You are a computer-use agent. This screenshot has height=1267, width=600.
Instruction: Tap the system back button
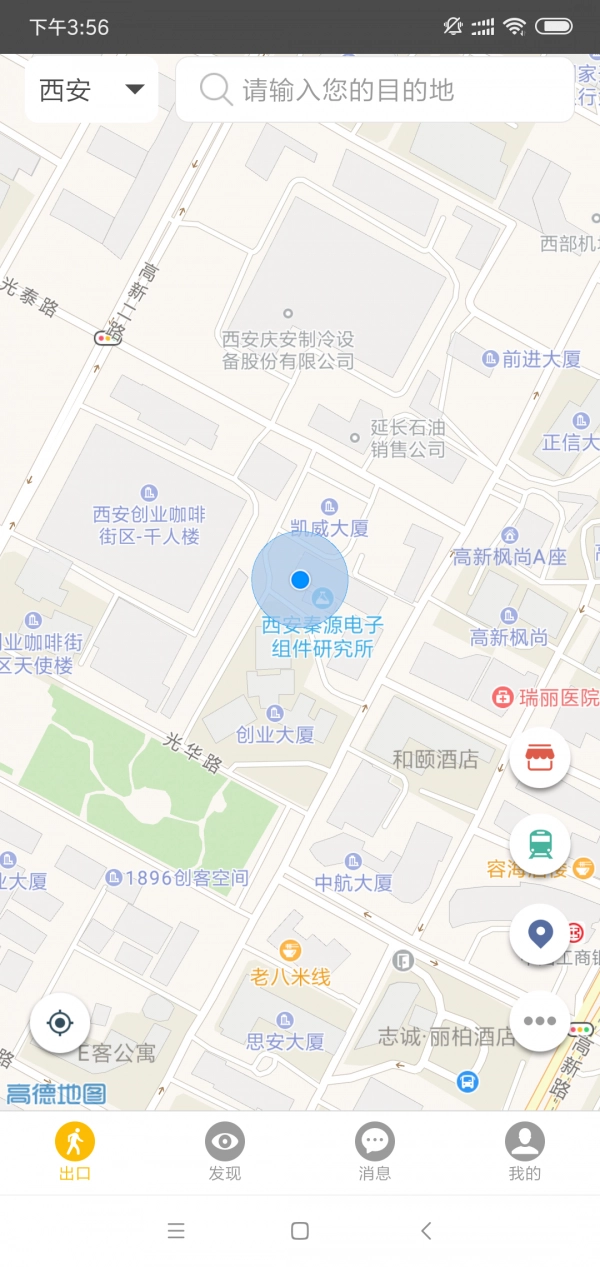pyautogui.click(x=426, y=1231)
